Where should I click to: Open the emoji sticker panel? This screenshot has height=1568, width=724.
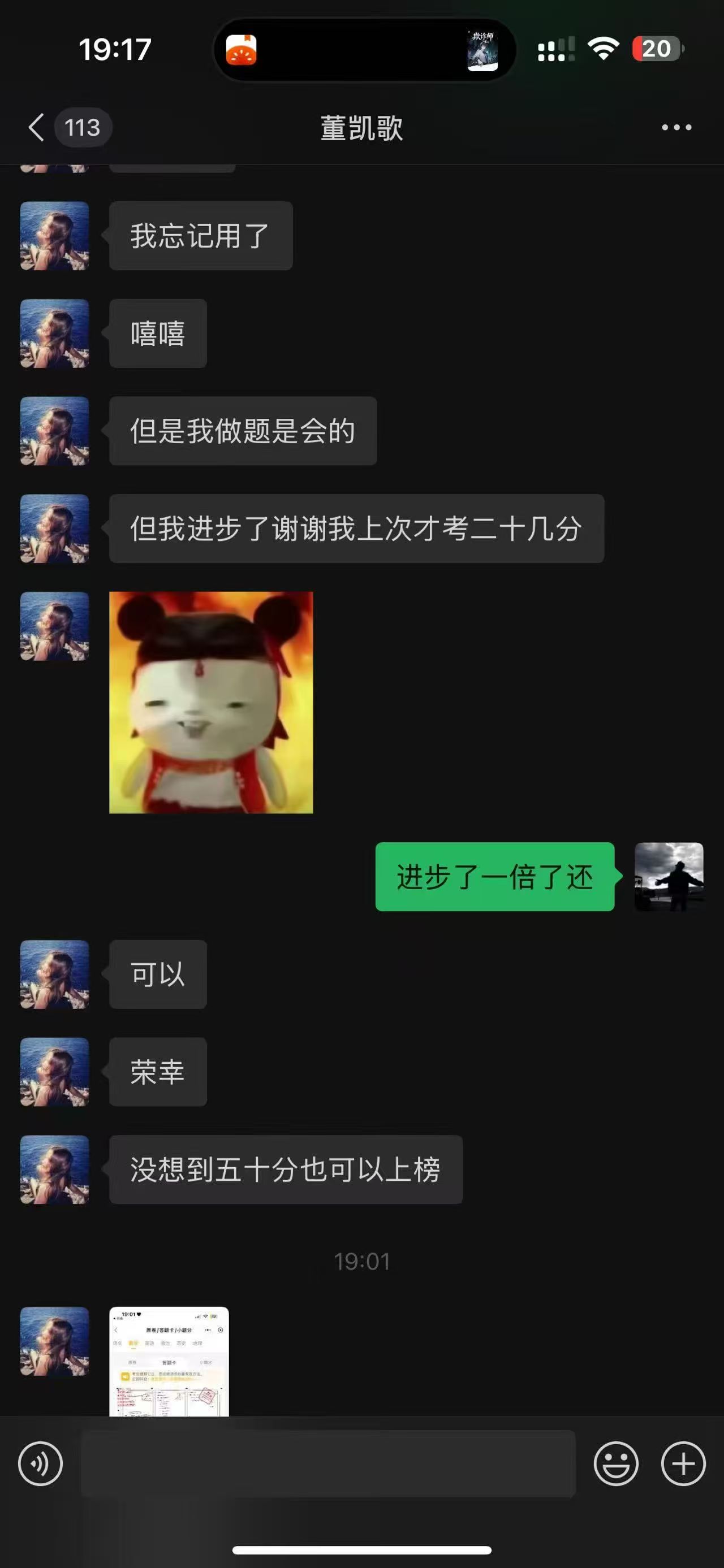(x=615, y=1464)
